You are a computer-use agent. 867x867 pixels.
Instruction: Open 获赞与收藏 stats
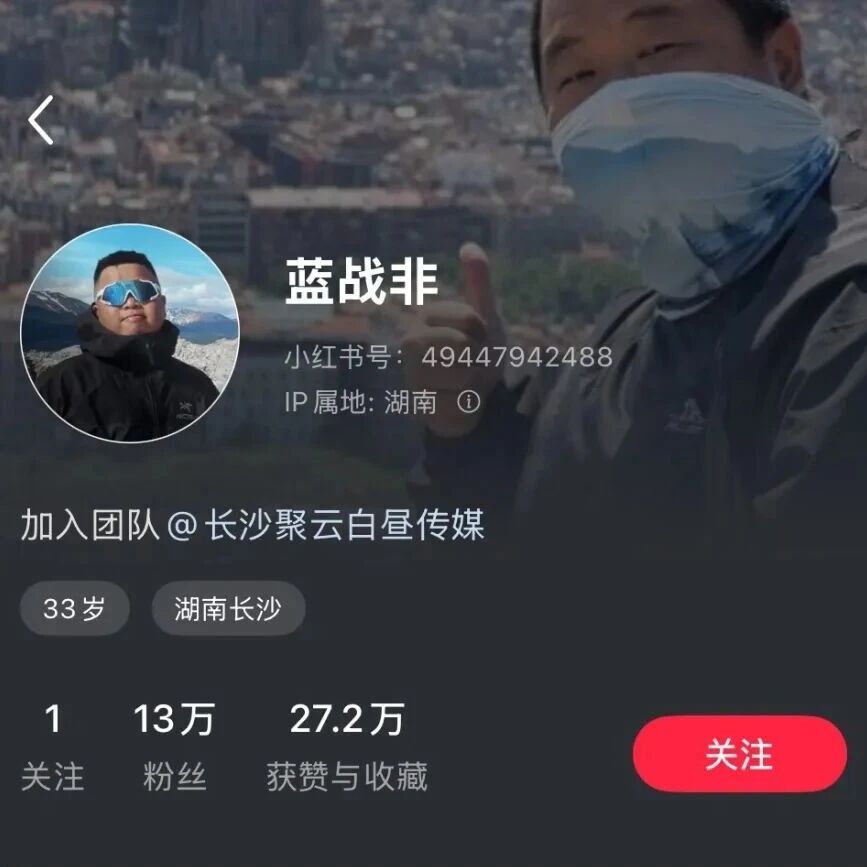[347, 747]
